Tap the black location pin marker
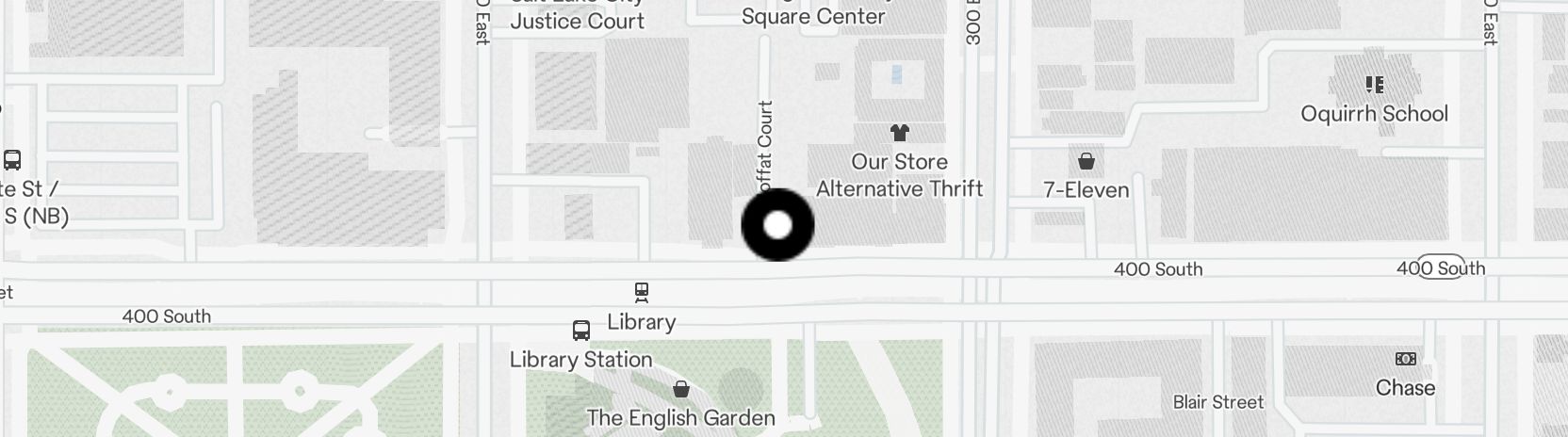This screenshot has width=1568, height=437. (x=777, y=225)
